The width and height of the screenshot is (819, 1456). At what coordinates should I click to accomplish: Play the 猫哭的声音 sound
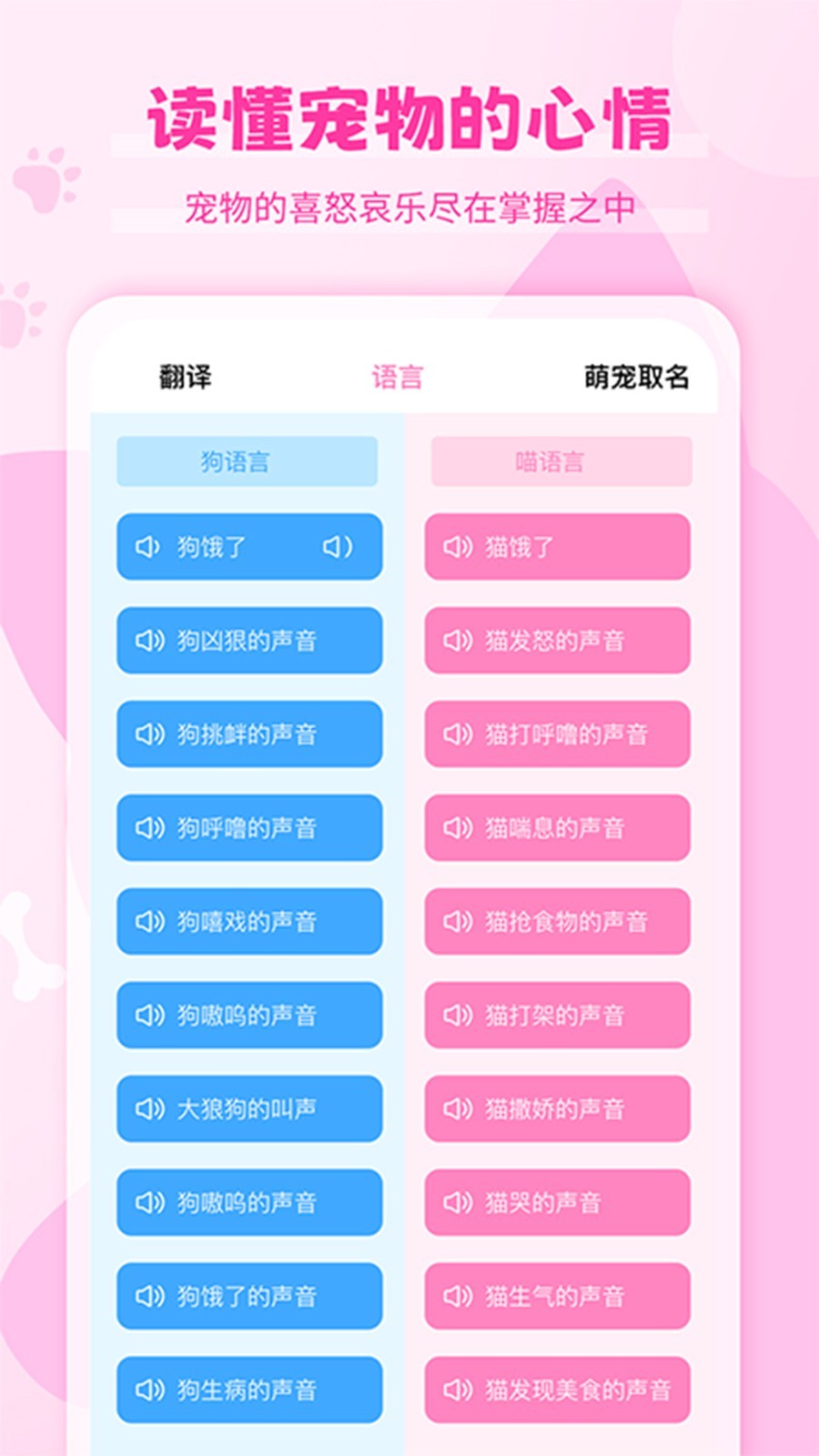(557, 1203)
